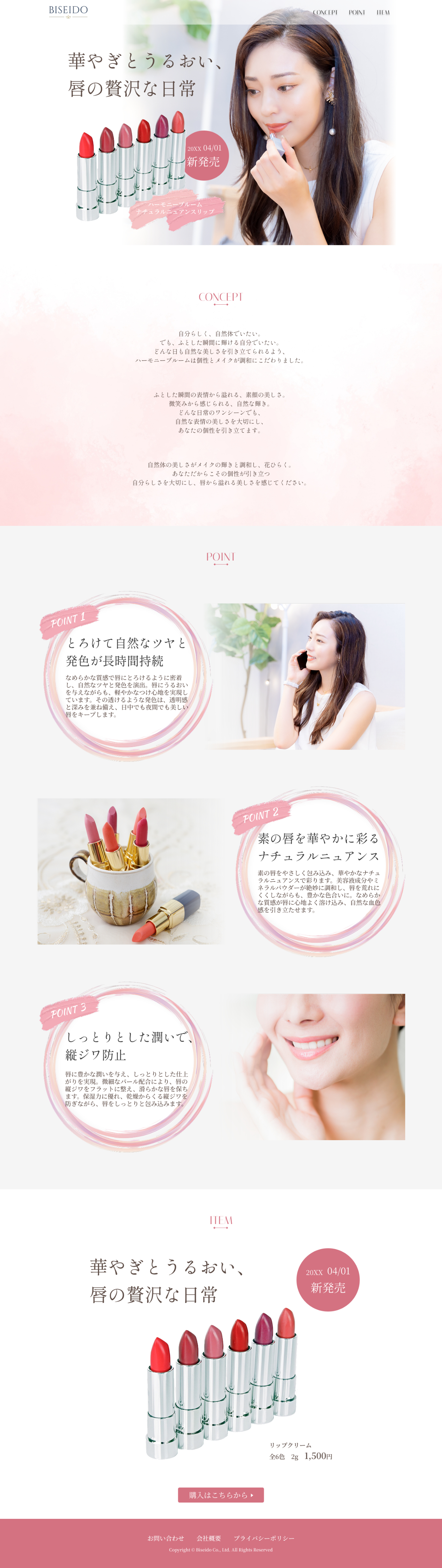442x1568 pixels.
Task: View the プライバシーポリシー page
Action: click(x=264, y=1538)
